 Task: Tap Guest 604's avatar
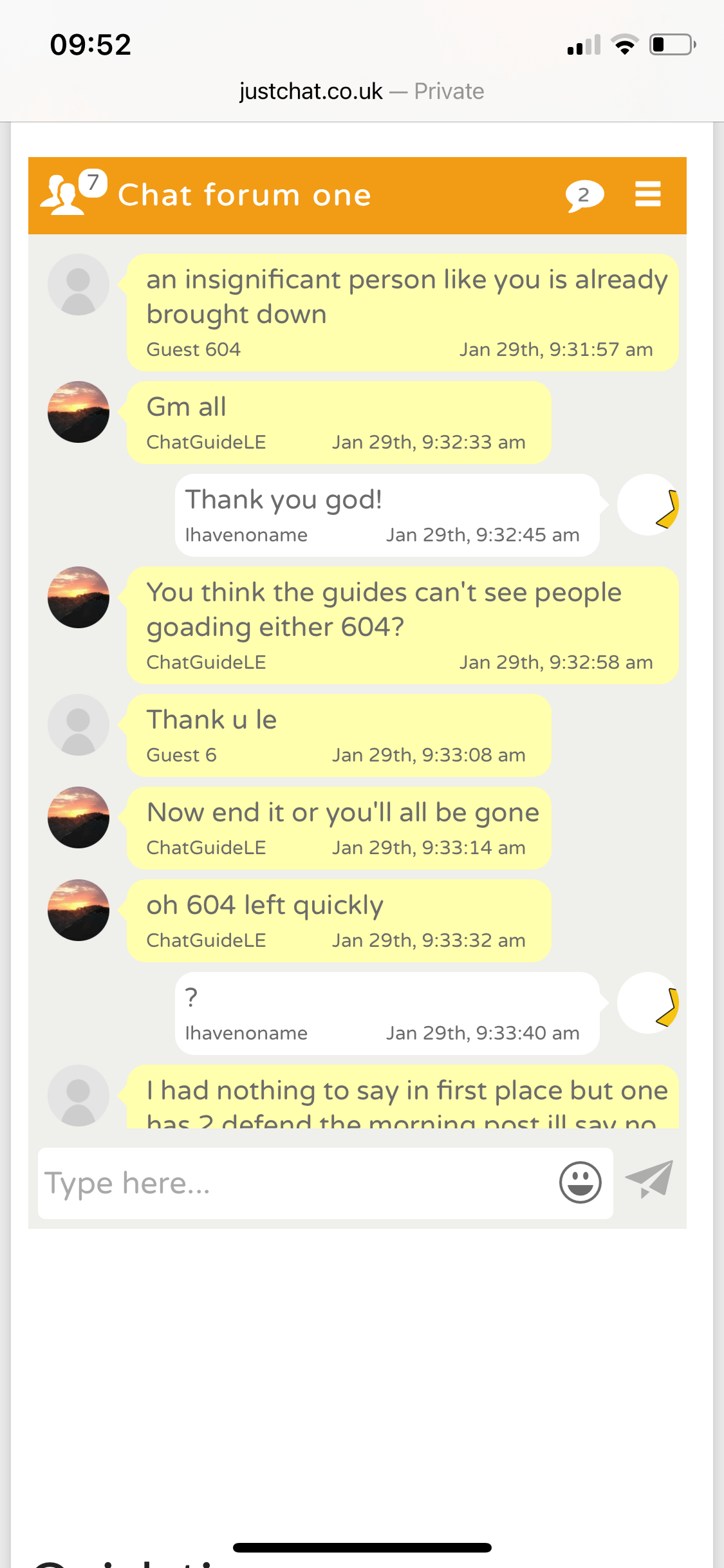click(x=79, y=285)
